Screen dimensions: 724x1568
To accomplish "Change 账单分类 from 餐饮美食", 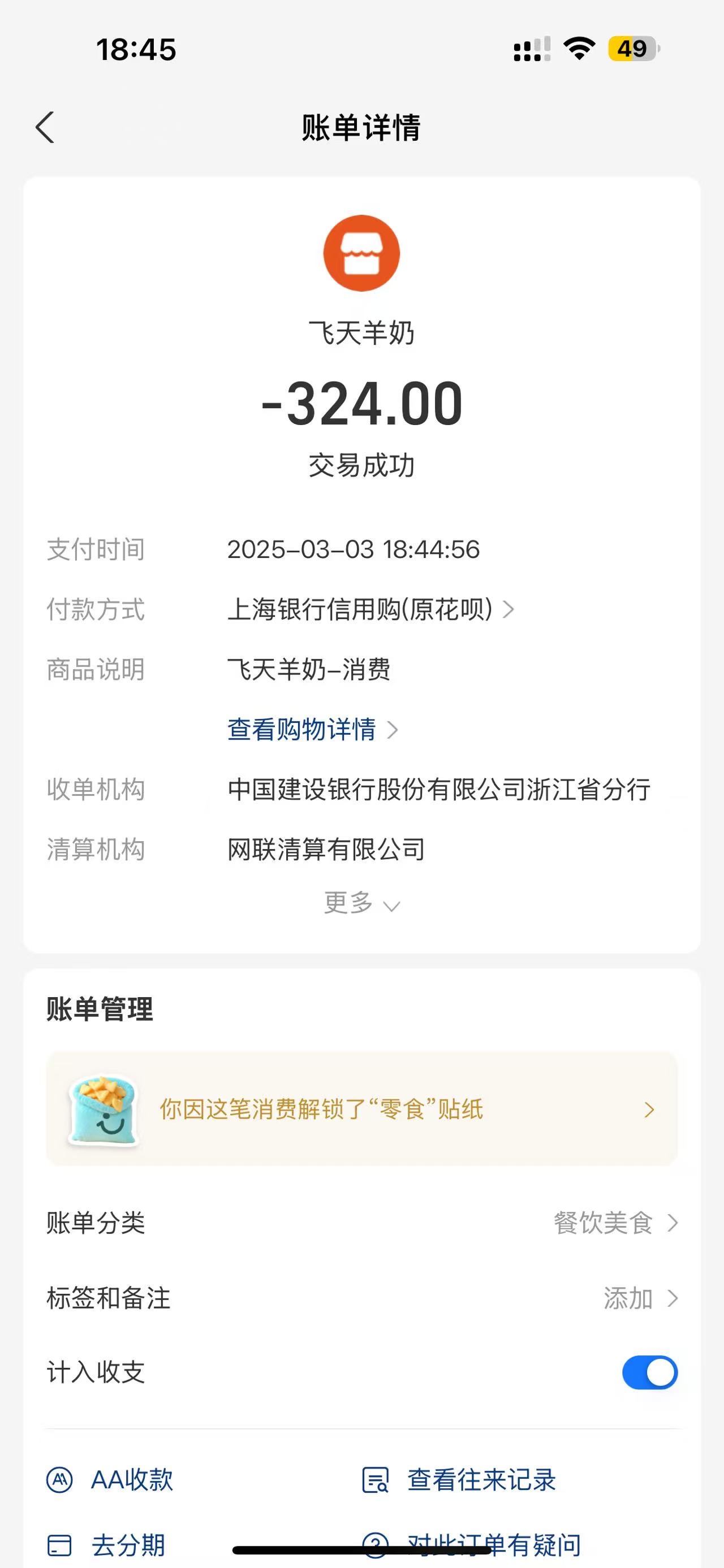I will coord(614,1223).
